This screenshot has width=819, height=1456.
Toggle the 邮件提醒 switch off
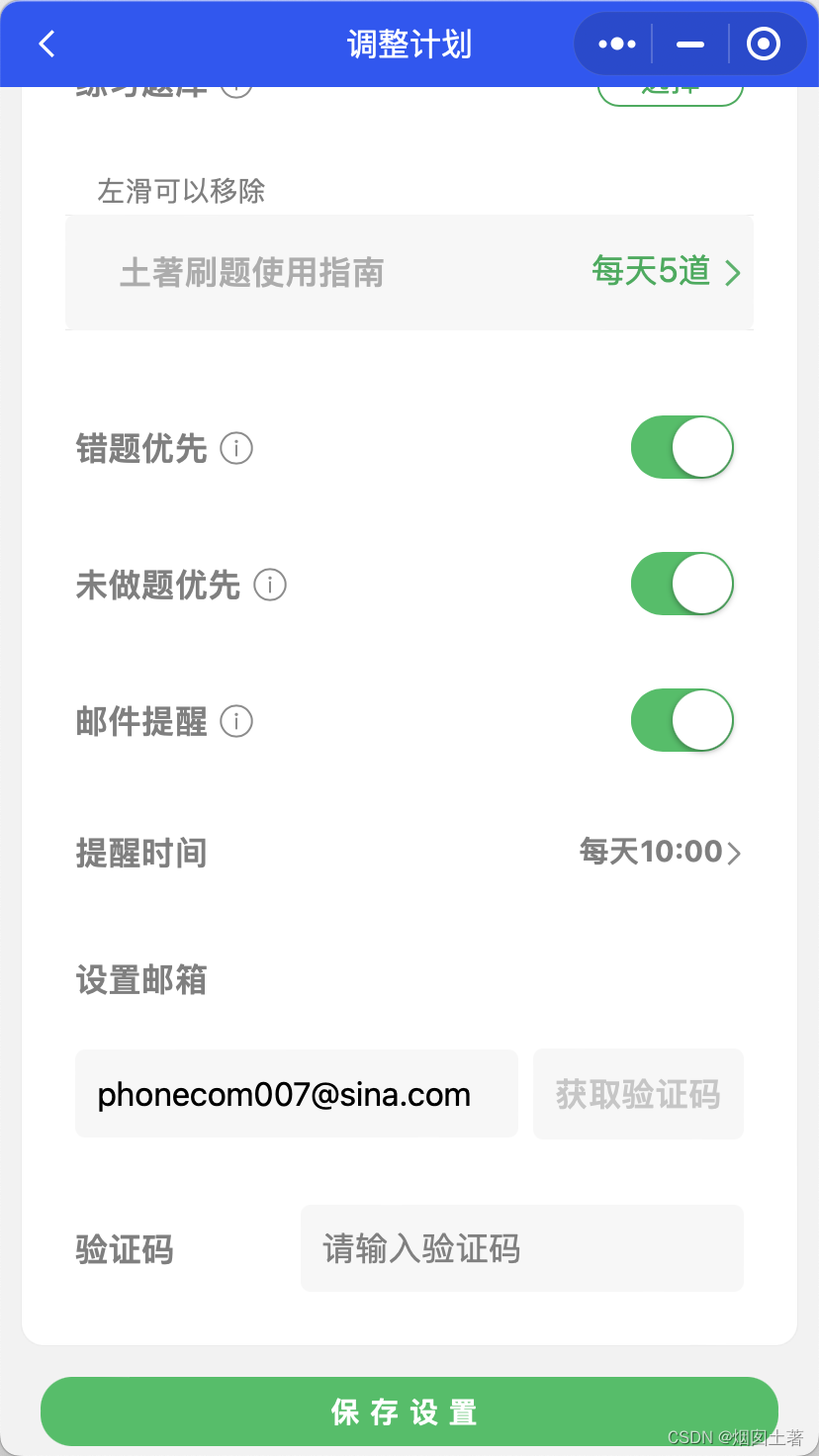[682, 720]
